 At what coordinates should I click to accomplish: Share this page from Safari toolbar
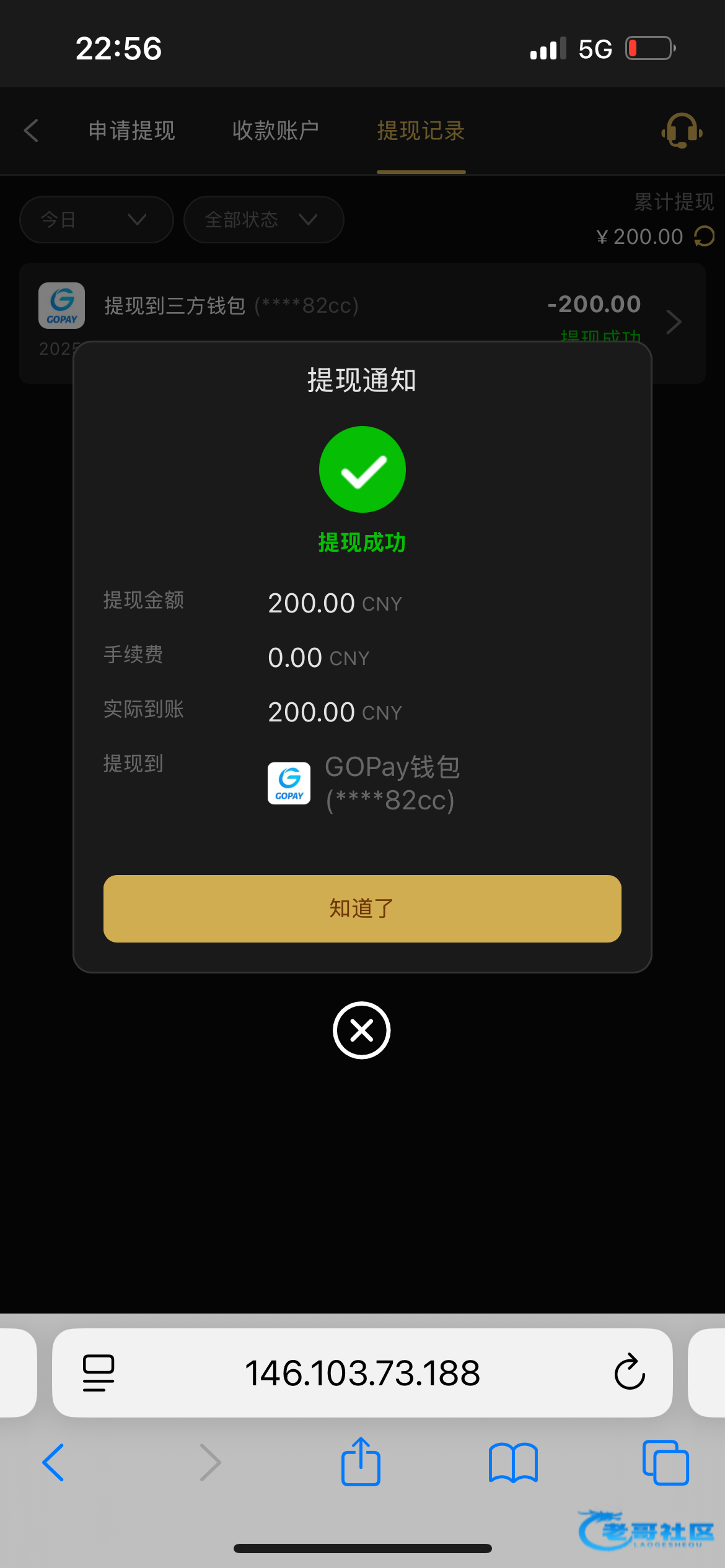[x=361, y=1462]
